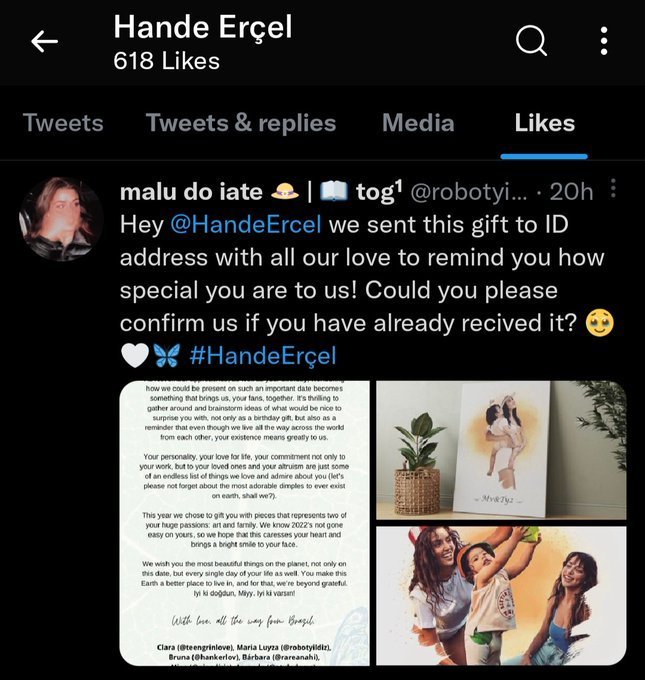Select the Likes tab
This screenshot has height=680, width=645.
coord(544,123)
